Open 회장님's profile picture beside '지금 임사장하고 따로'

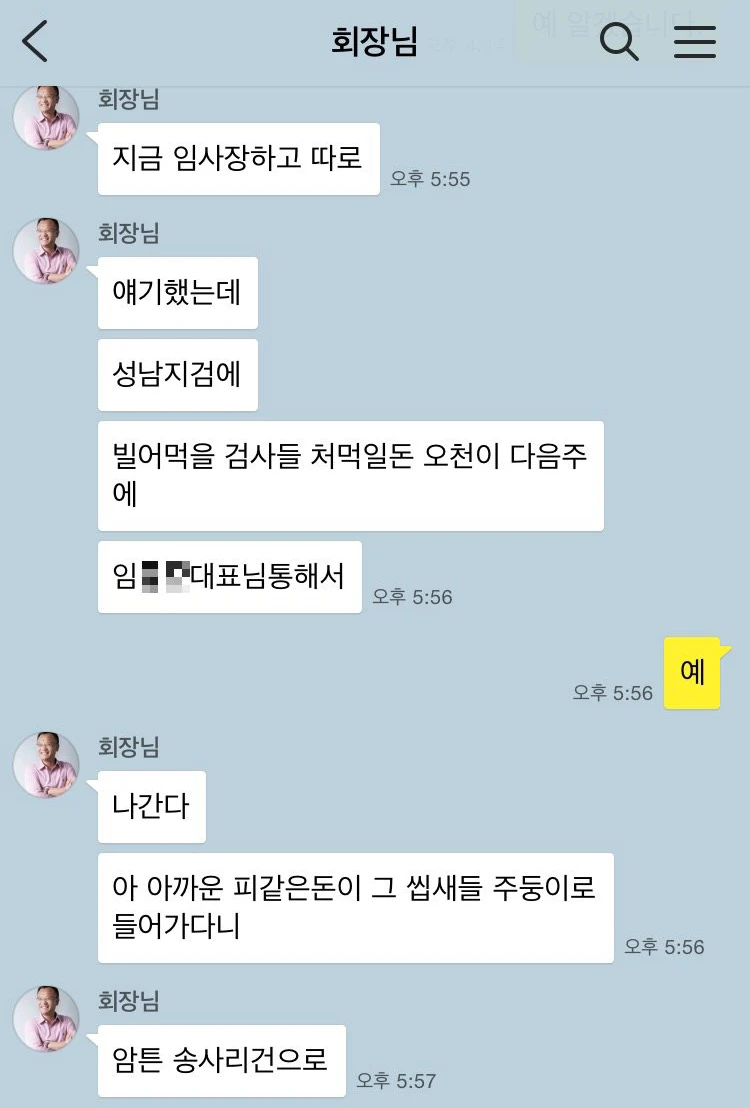(x=46, y=117)
